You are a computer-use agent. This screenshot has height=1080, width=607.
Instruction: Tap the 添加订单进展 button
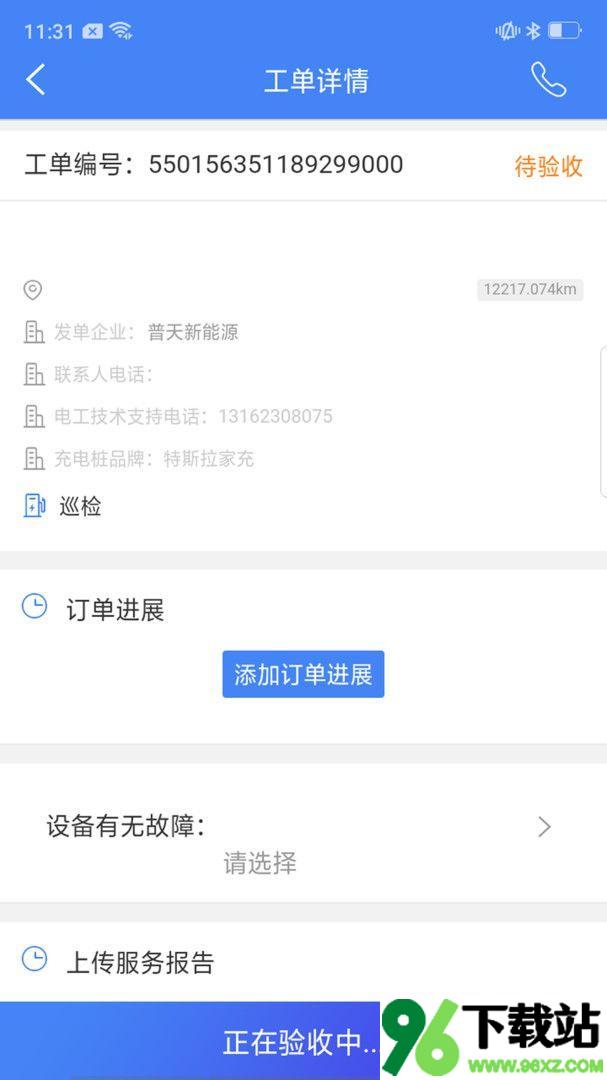coord(303,674)
